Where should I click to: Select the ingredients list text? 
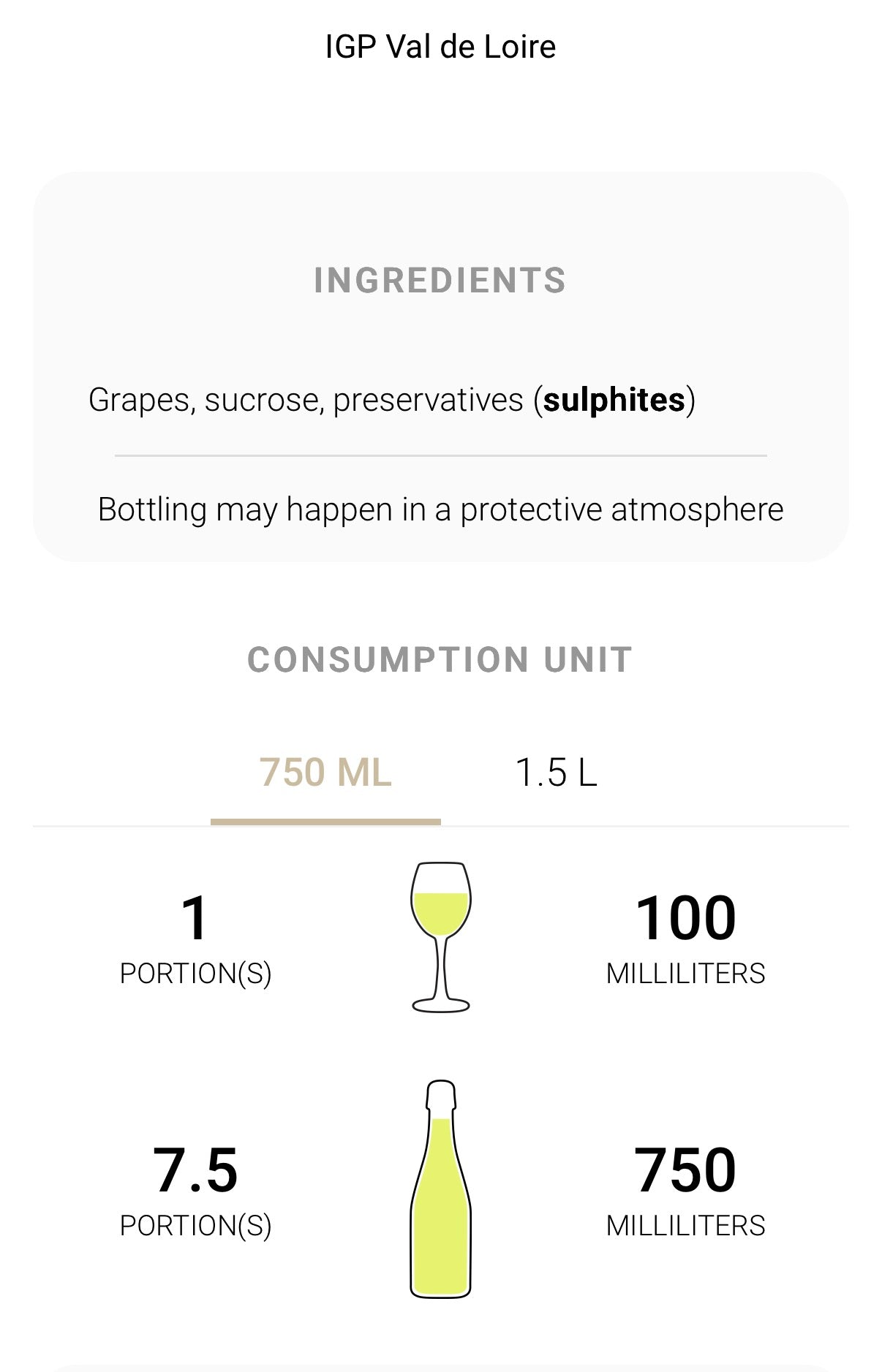click(392, 400)
